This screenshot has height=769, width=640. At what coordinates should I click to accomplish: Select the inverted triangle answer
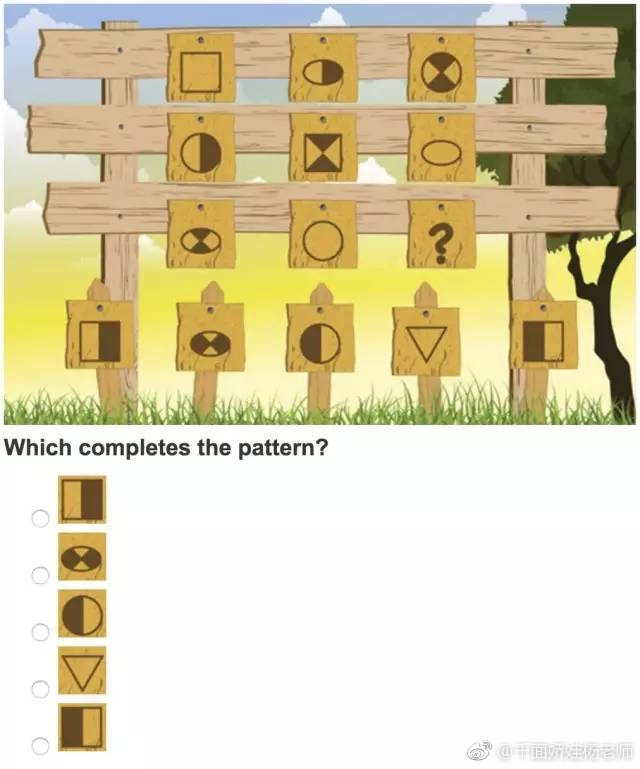40,689
